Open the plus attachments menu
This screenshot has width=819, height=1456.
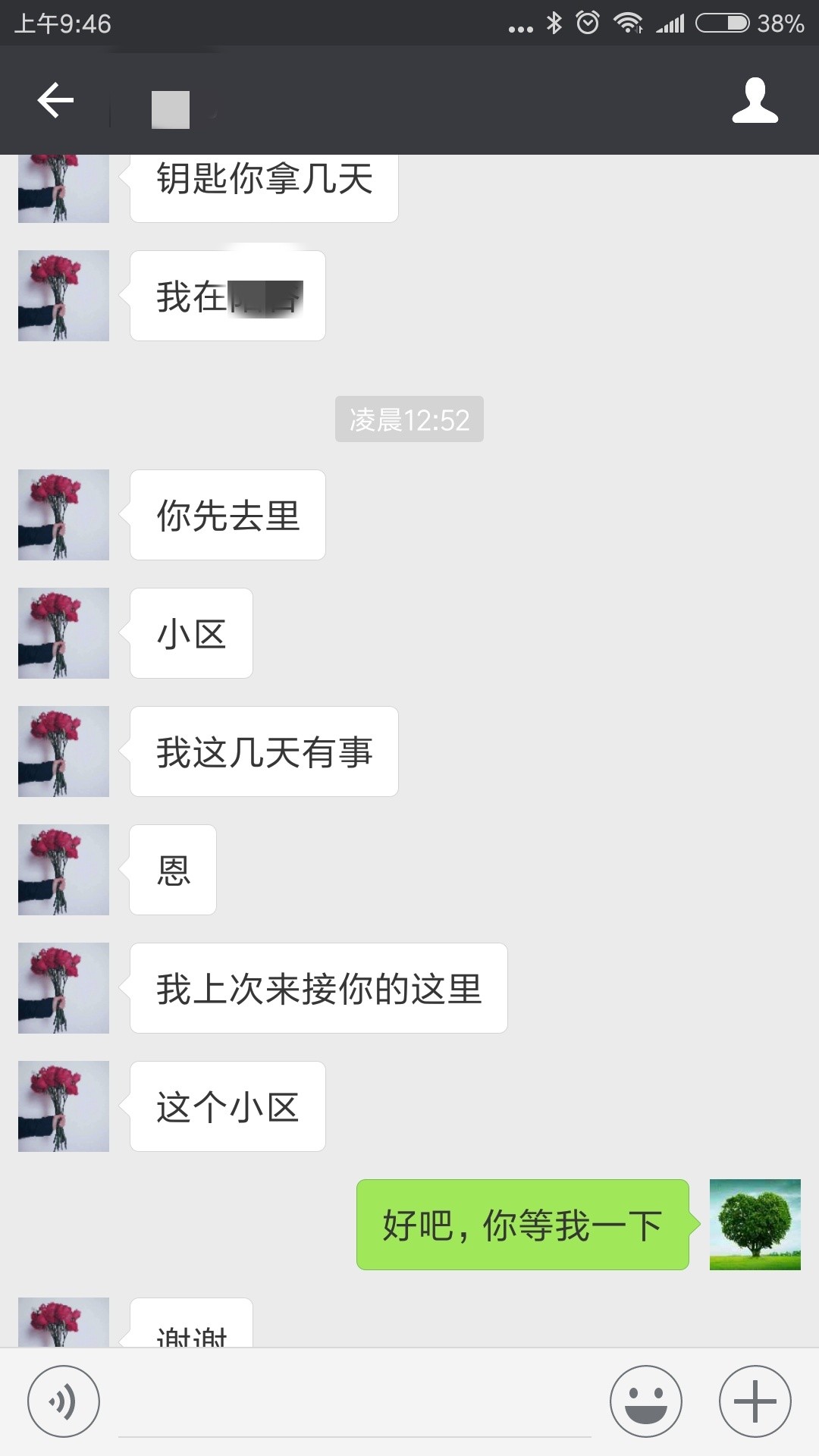point(755,1401)
